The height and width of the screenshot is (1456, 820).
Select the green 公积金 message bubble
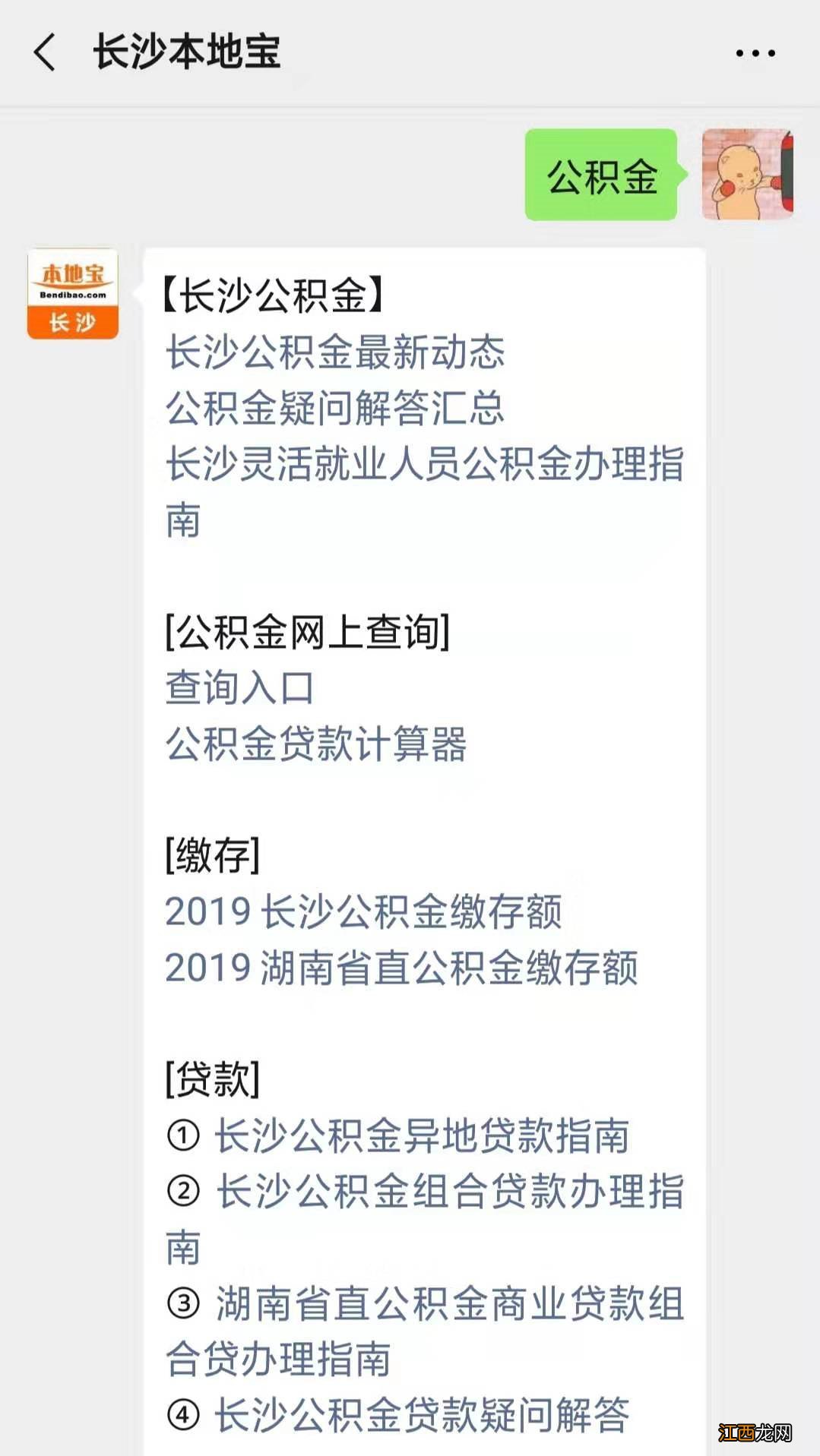pos(600,176)
